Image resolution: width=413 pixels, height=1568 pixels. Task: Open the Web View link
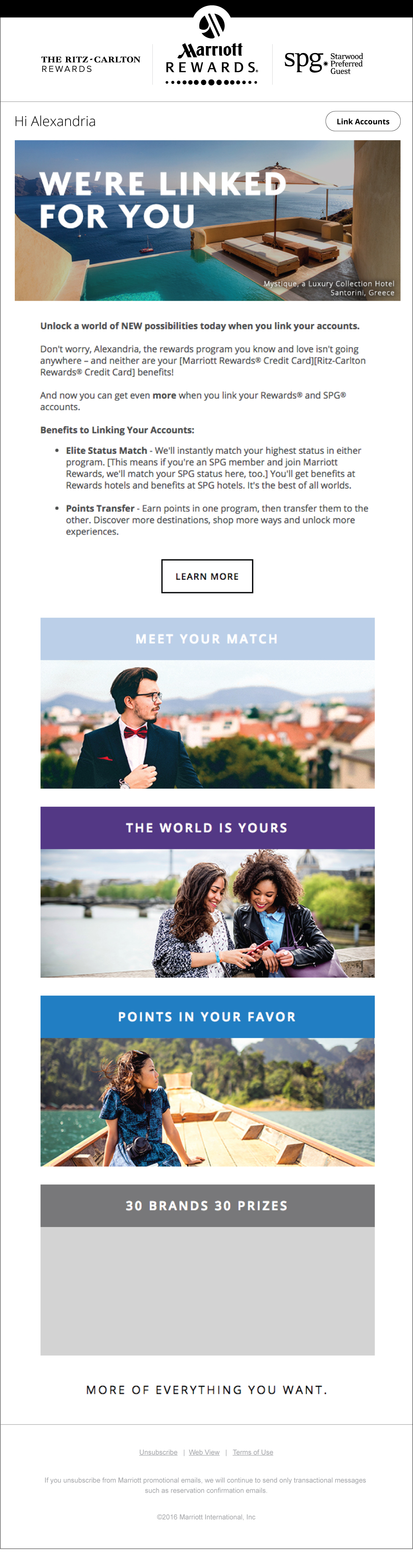[204, 1452]
